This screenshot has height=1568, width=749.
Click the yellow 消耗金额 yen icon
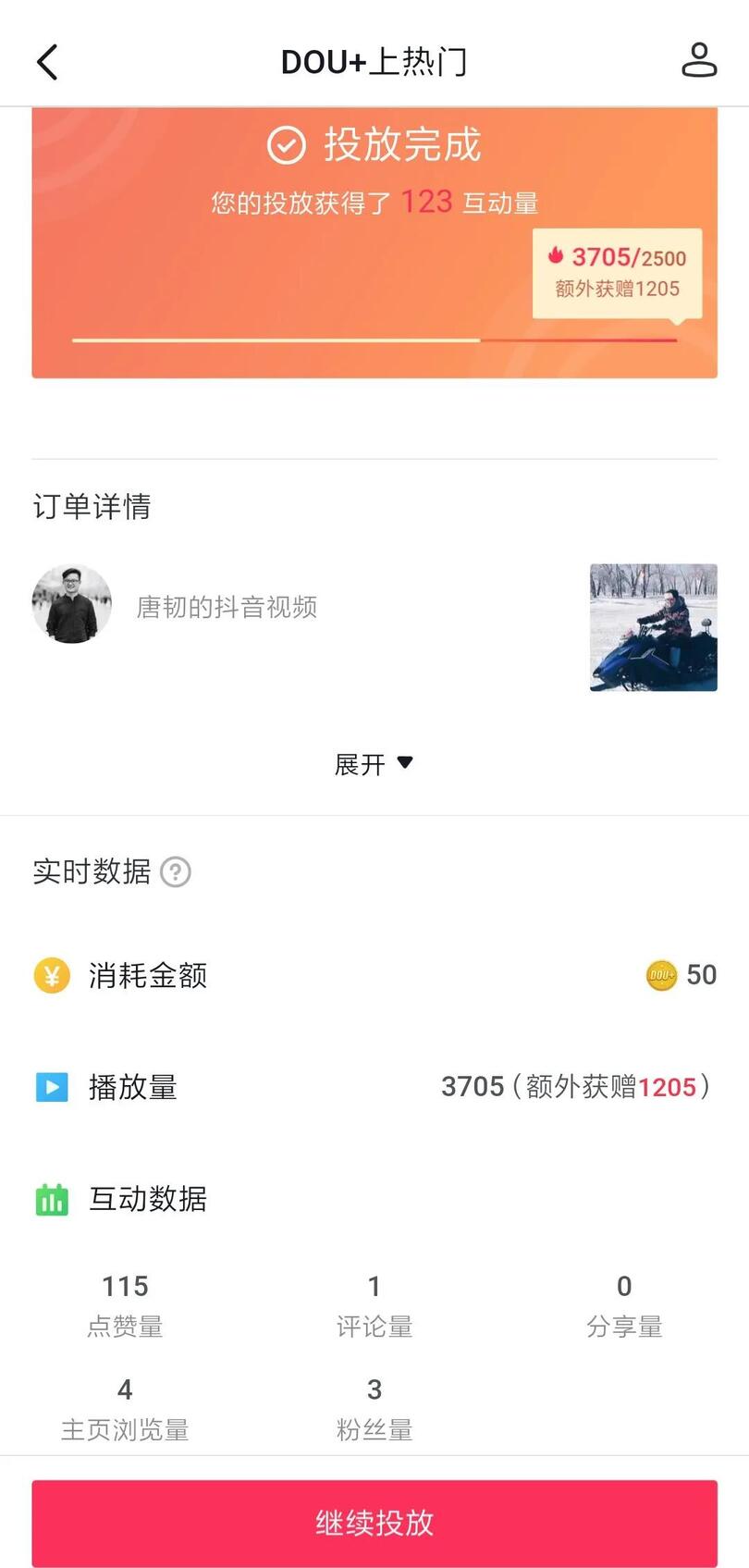[52, 974]
